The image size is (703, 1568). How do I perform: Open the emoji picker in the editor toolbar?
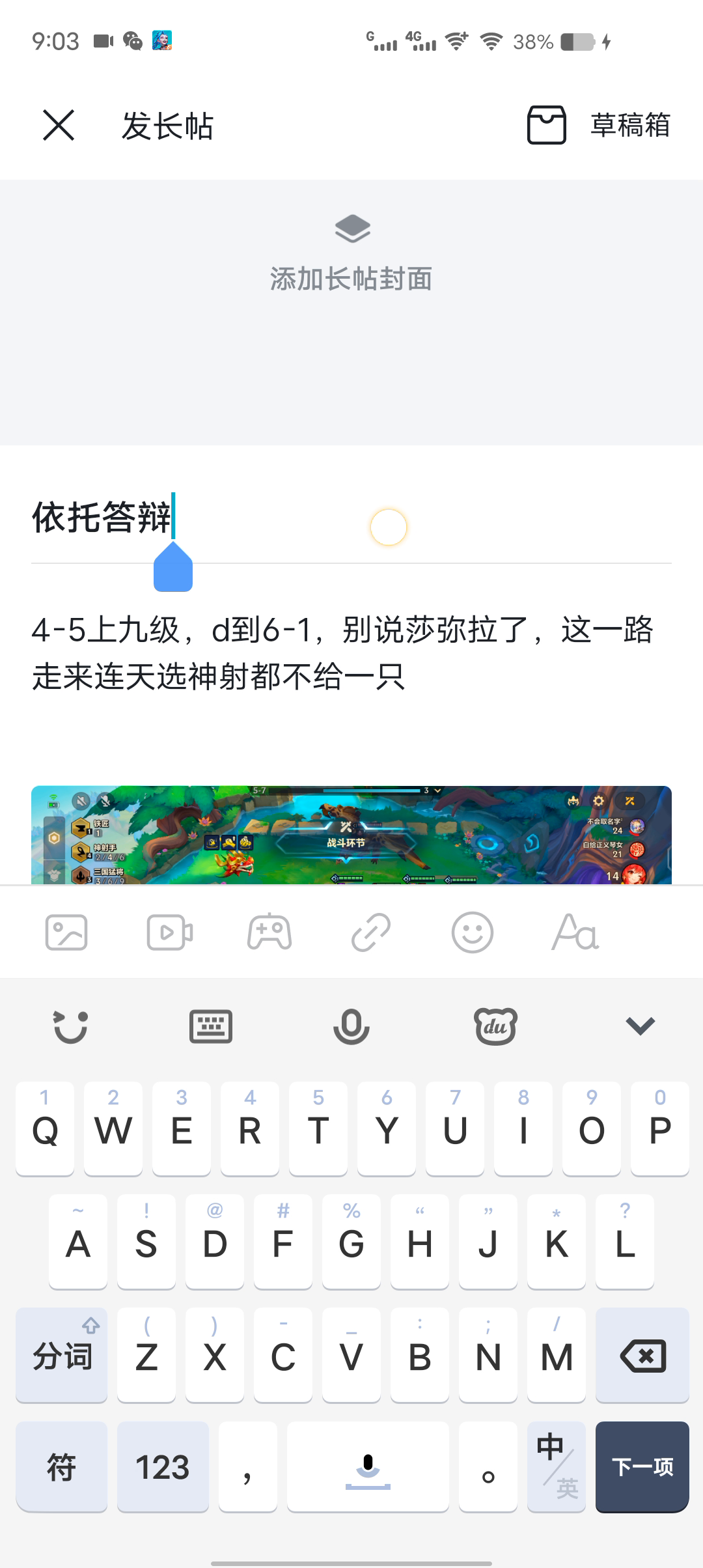473,932
